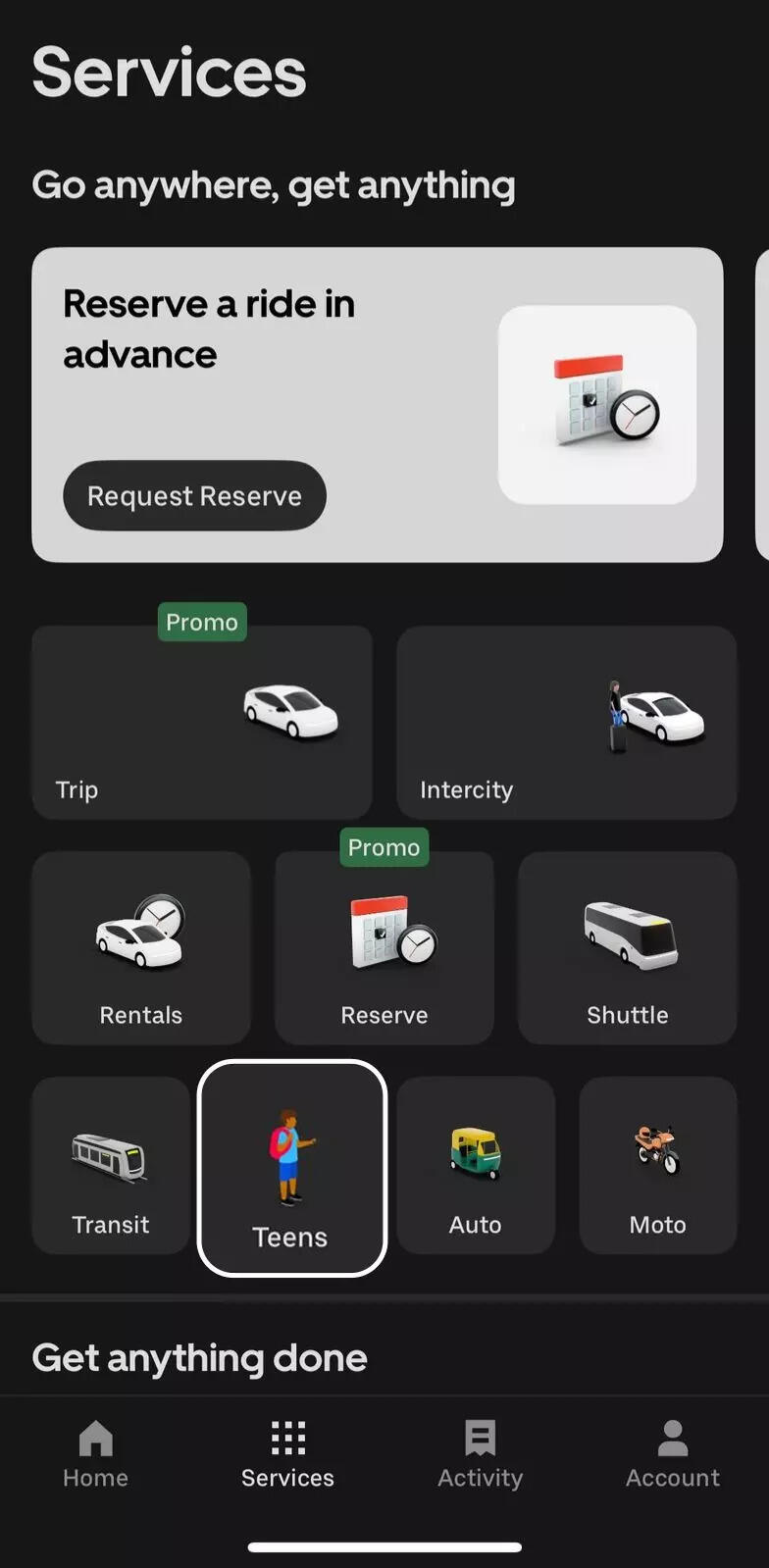
Task: Tap the Promo badge above Reserve
Action: tap(384, 847)
